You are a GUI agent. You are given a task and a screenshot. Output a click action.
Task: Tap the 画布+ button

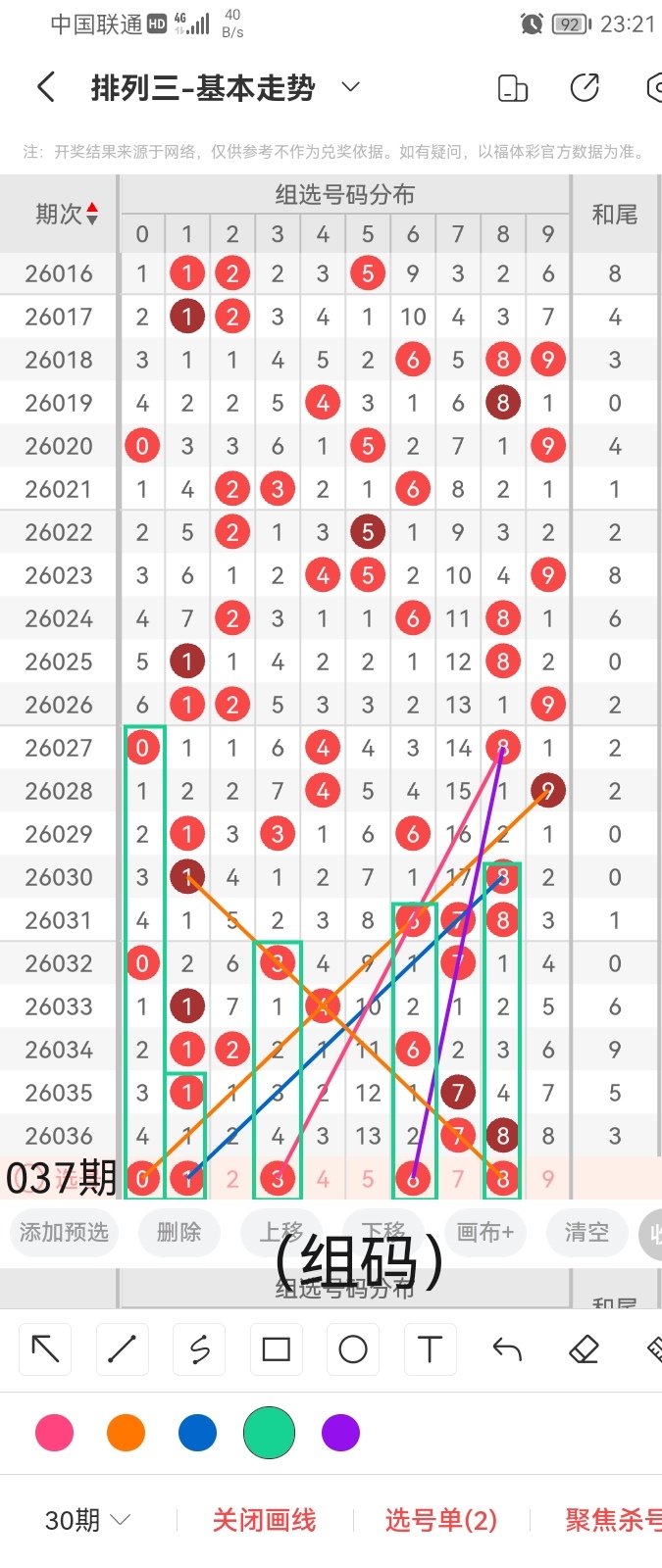[x=484, y=1232]
